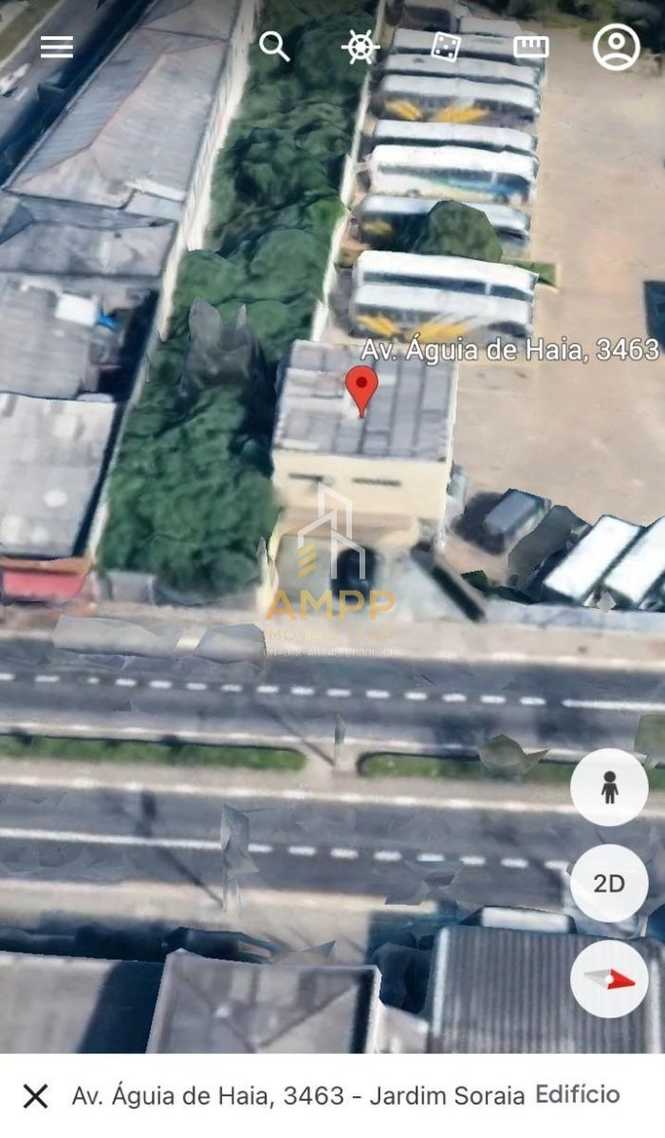The width and height of the screenshot is (665, 1138).
Task: Open the search magnifier
Action: pos(274,46)
